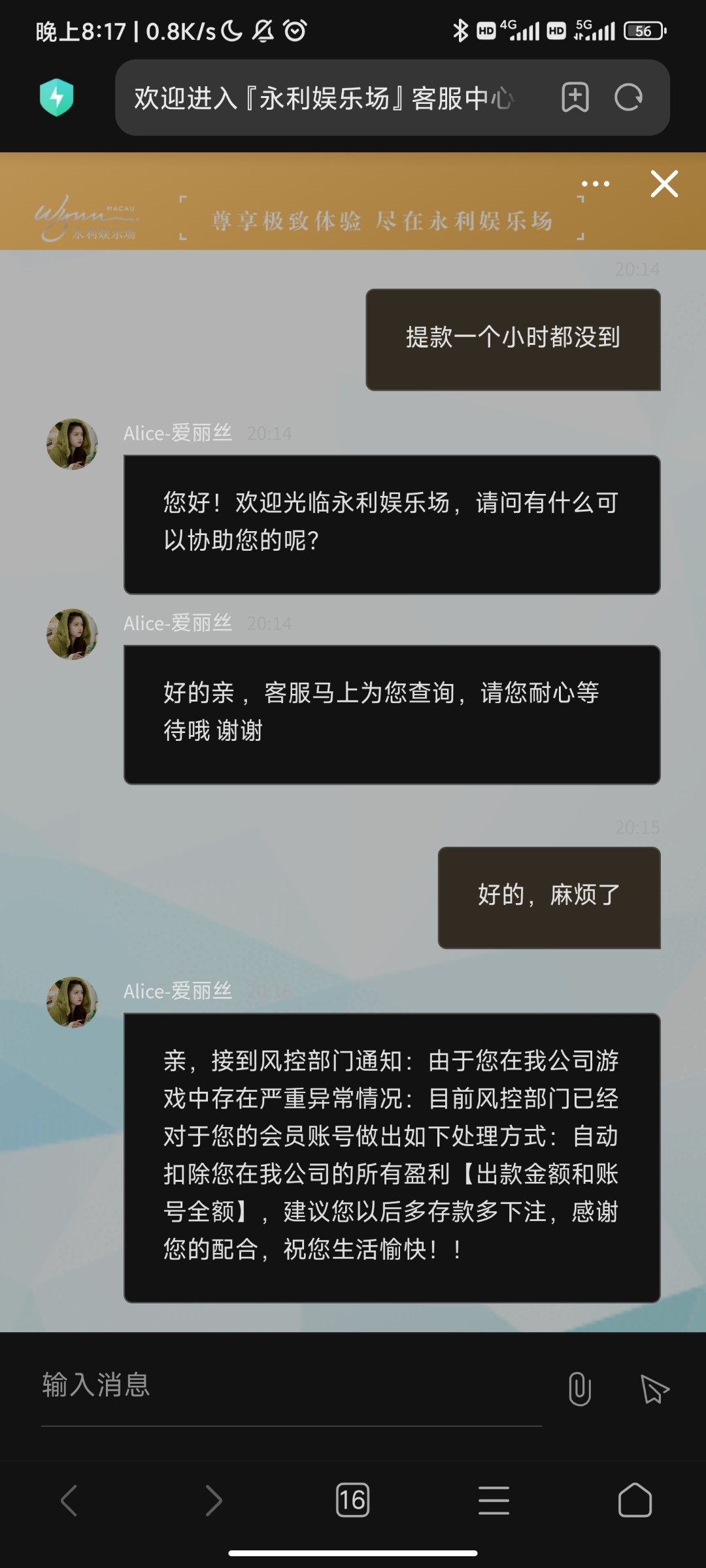Open the tab switcher showing 16 tabs
The height and width of the screenshot is (1568, 706).
click(x=352, y=1500)
